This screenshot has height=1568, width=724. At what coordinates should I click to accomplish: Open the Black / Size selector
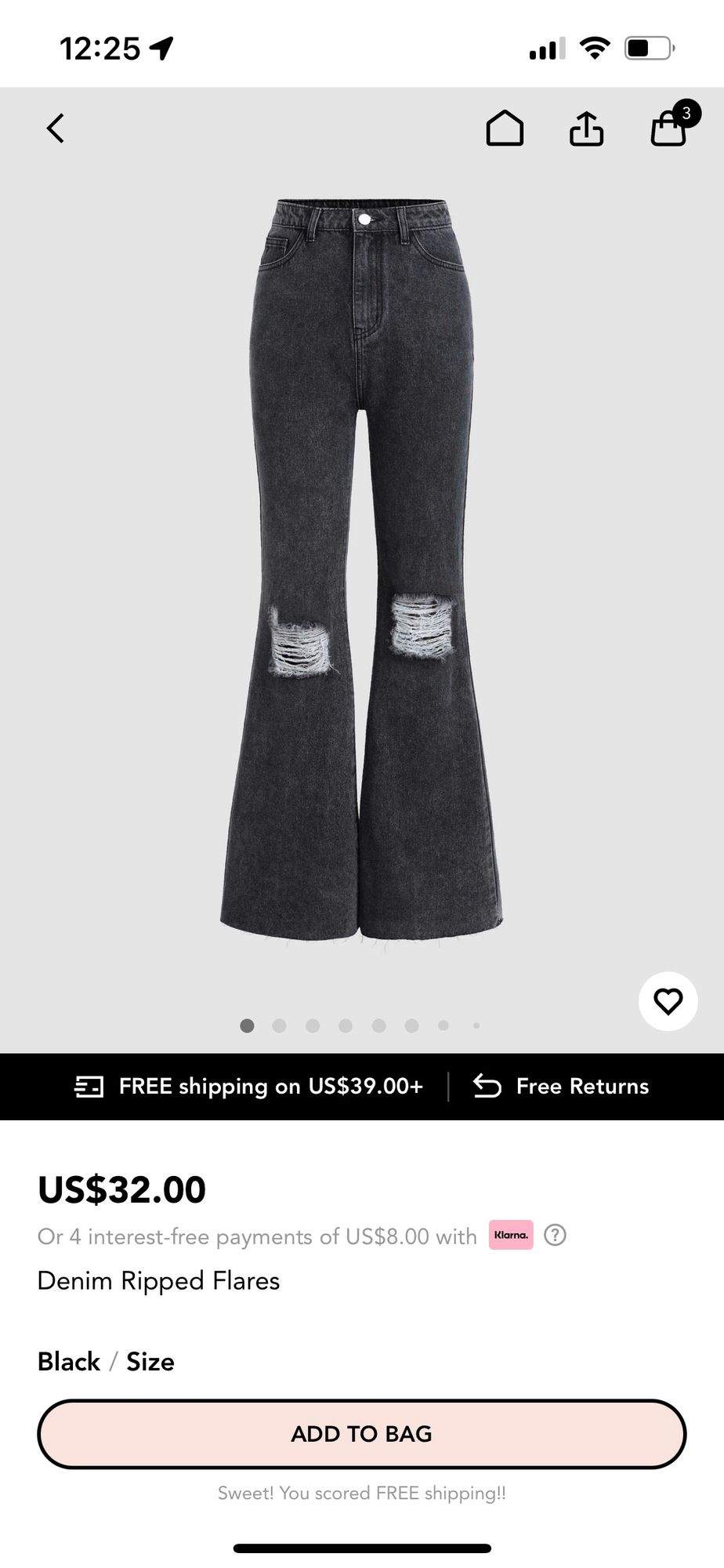106,1362
